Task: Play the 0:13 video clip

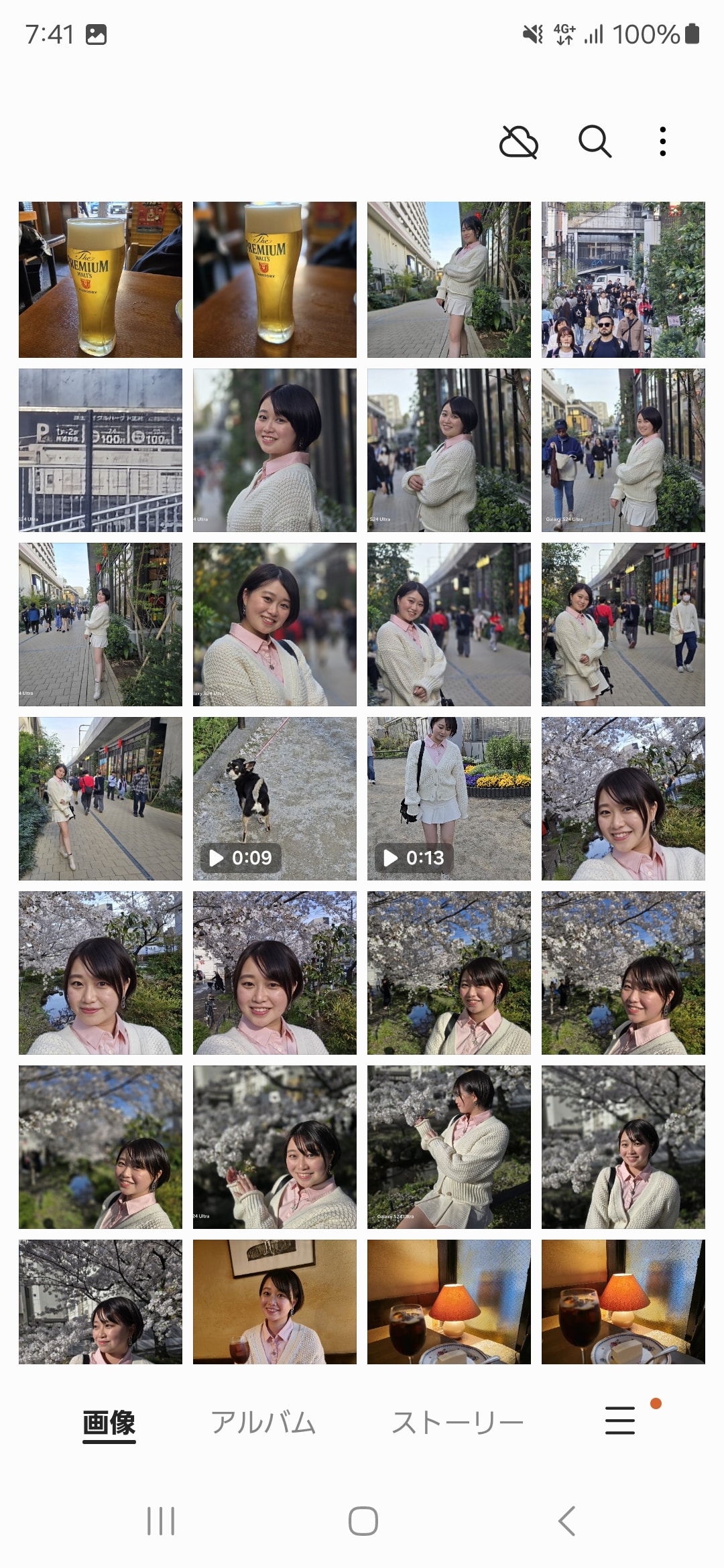Action: 449,797
